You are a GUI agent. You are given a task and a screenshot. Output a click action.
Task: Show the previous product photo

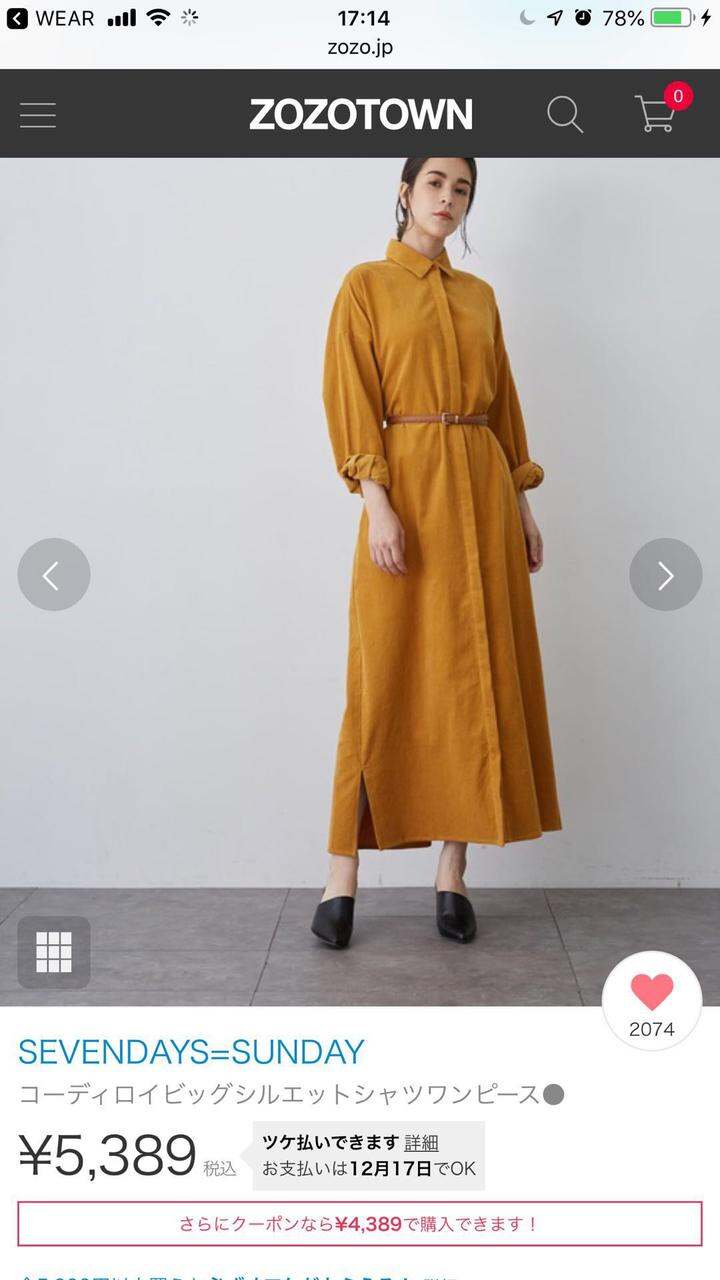pos(54,574)
